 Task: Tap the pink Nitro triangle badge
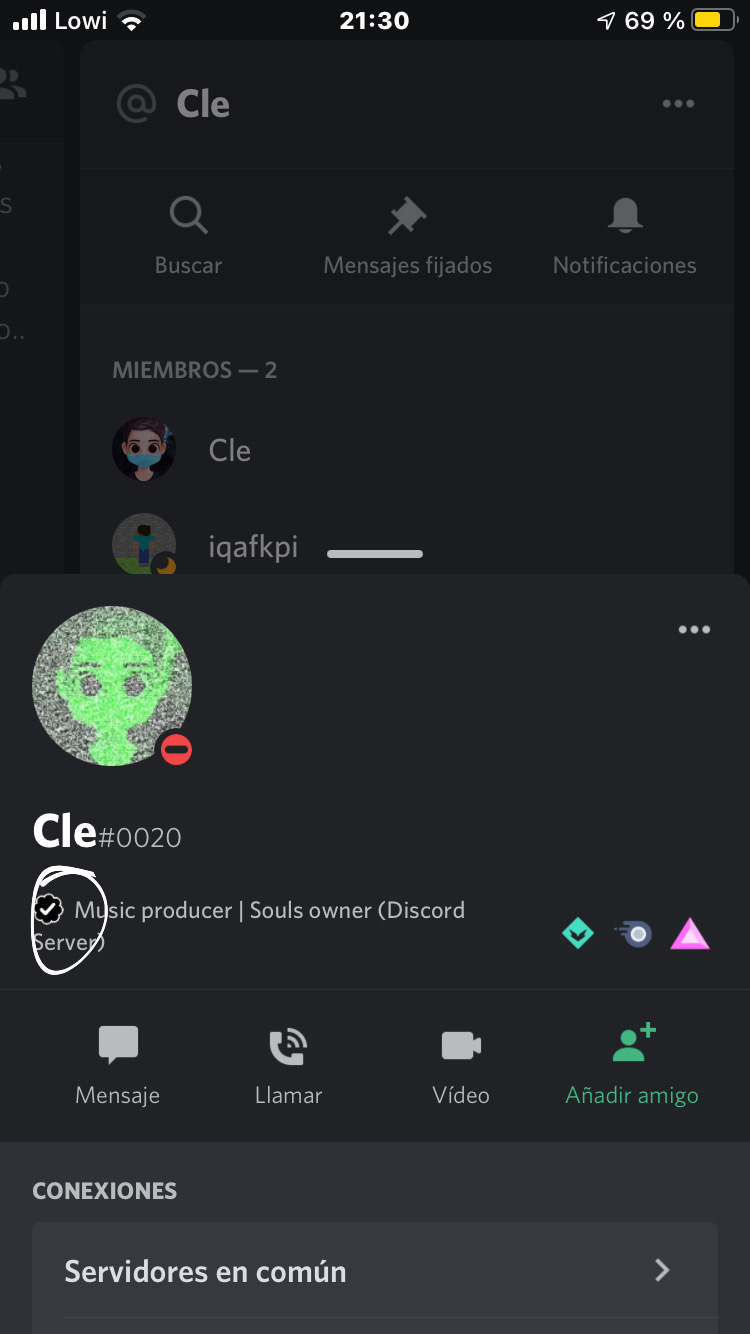pyautogui.click(x=690, y=934)
